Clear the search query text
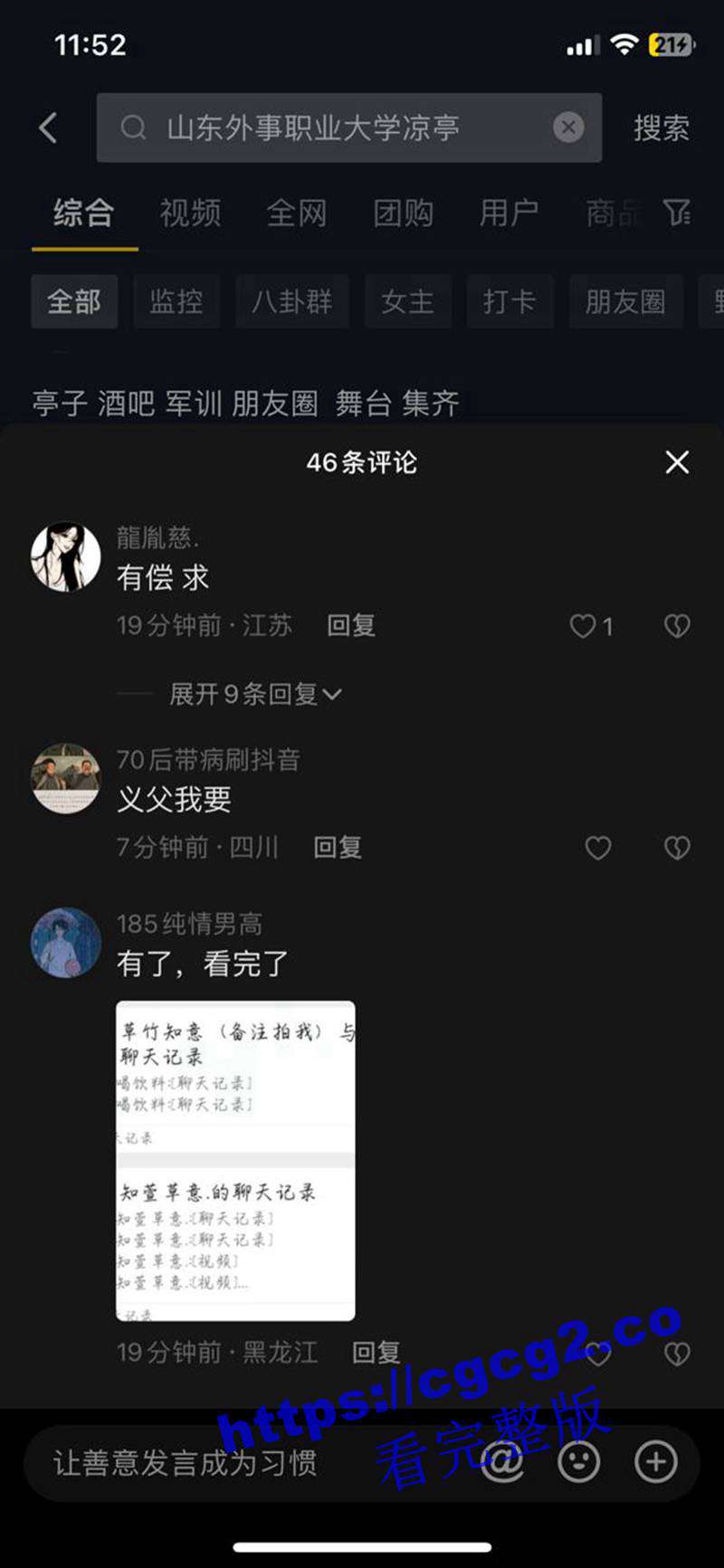Viewport: 724px width, 1568px height. tap(568, 128)
